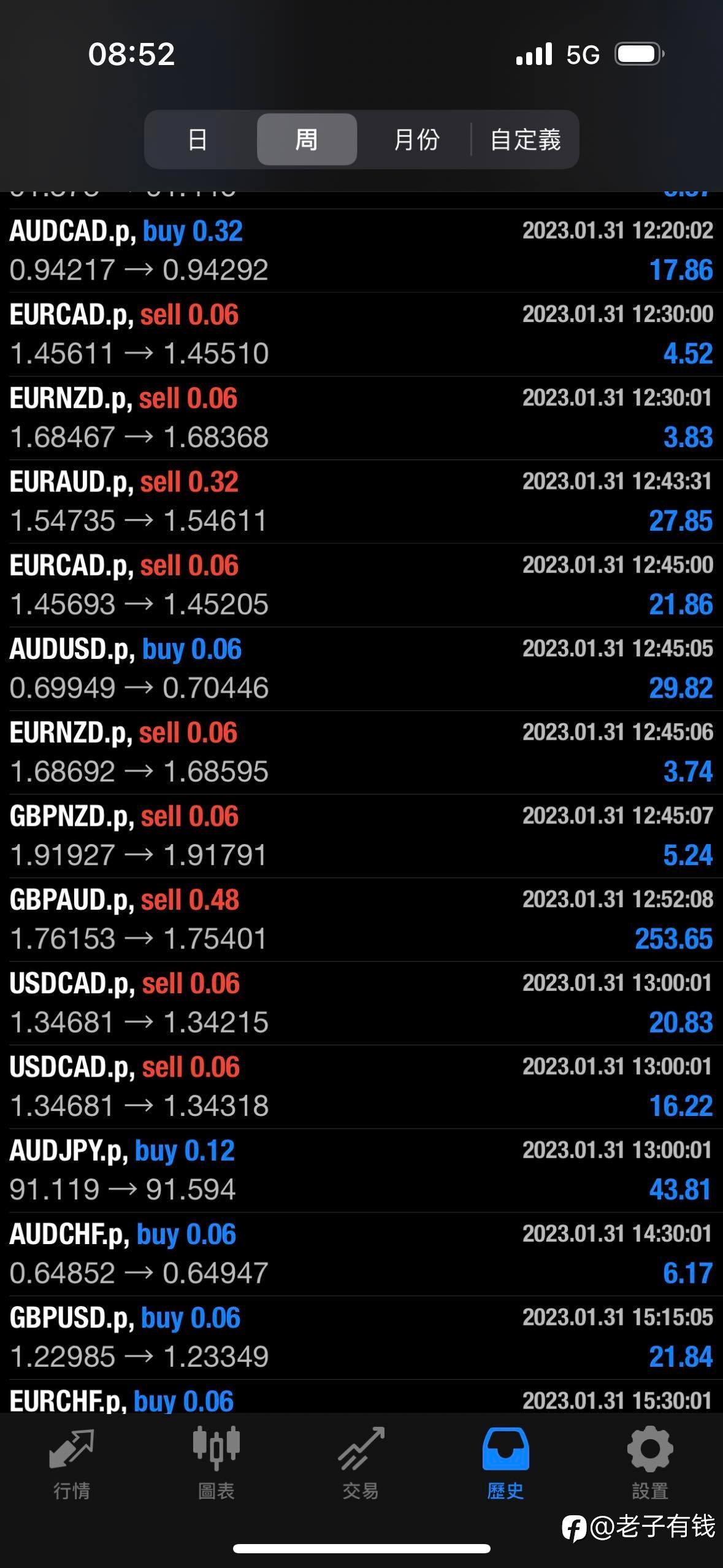Open the 行情 quotes tab
The width and height of the screenshot is (723, 1568).
[72, 1464]
